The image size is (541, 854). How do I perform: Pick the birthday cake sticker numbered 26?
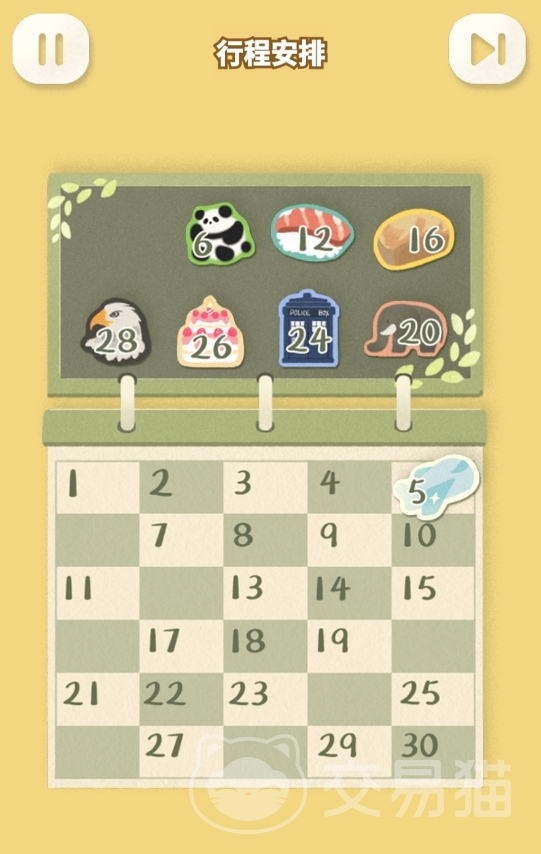210,332
